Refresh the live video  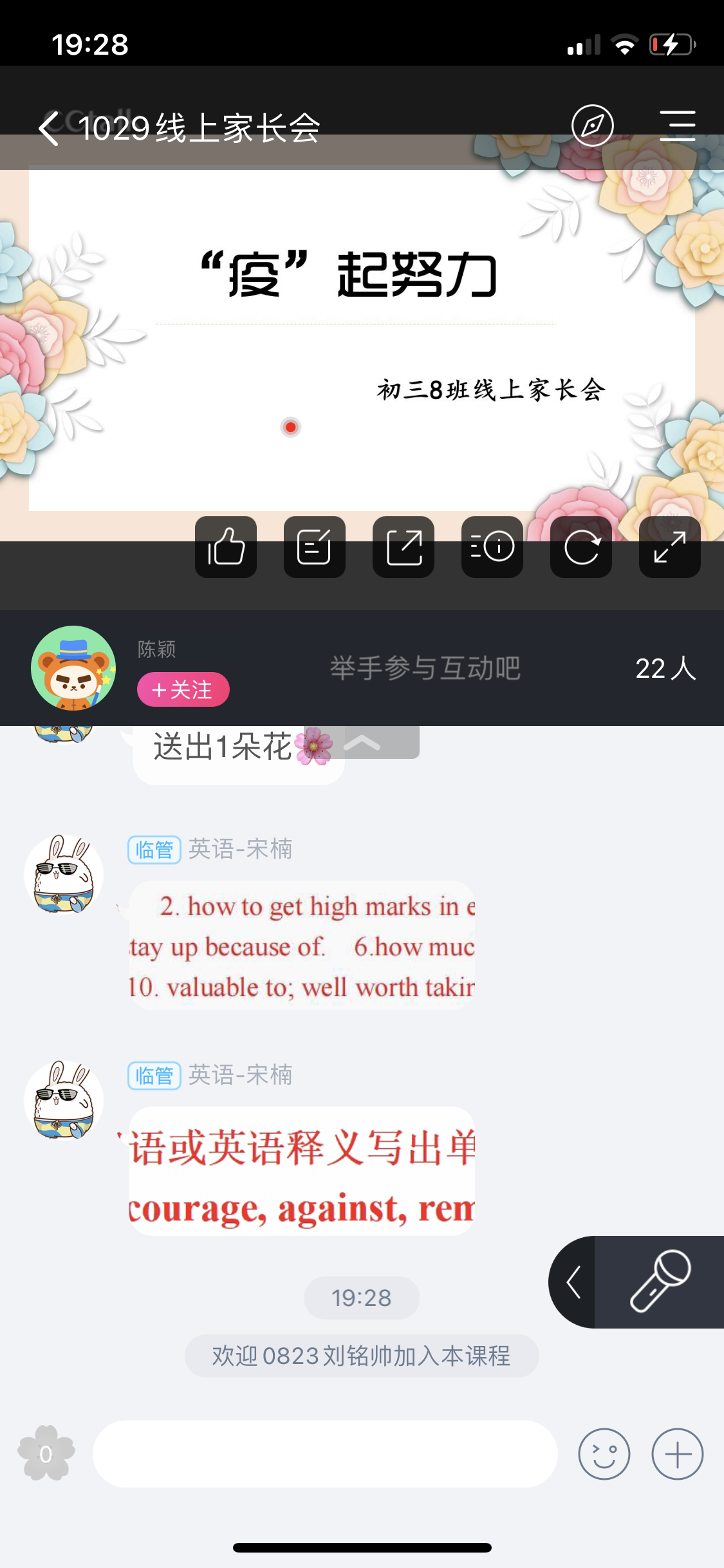581,547
